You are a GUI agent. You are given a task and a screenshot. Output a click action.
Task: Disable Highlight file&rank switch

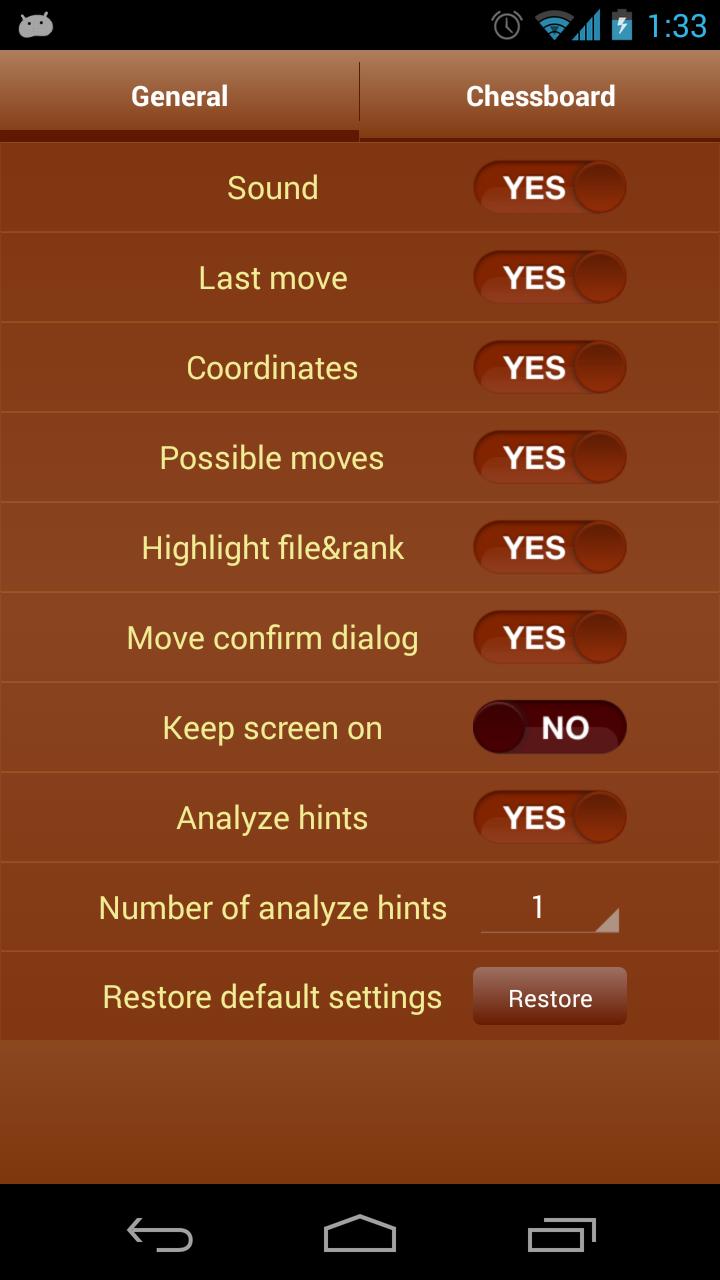pyautogui.click(x=549, y=548)
